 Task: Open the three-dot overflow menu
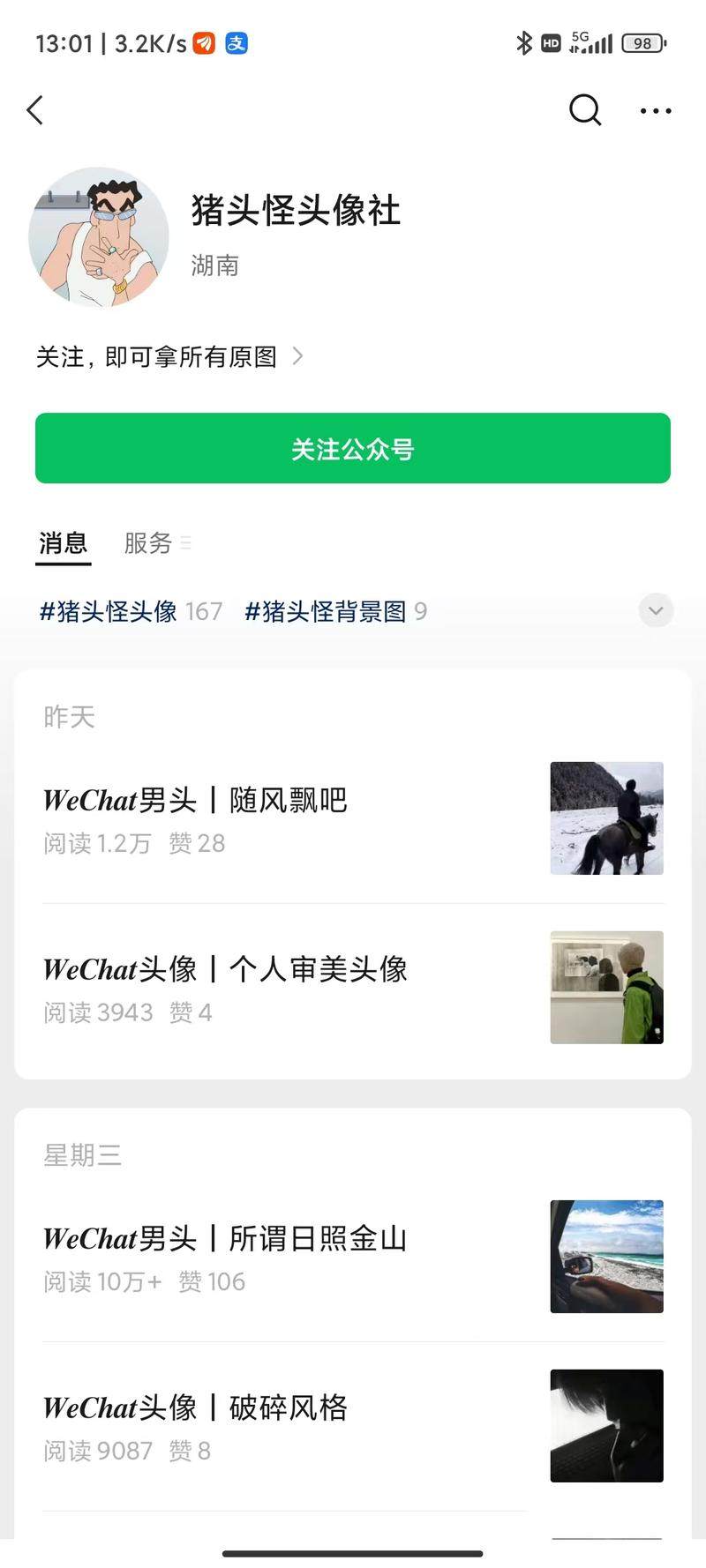(x=655, y=110)
